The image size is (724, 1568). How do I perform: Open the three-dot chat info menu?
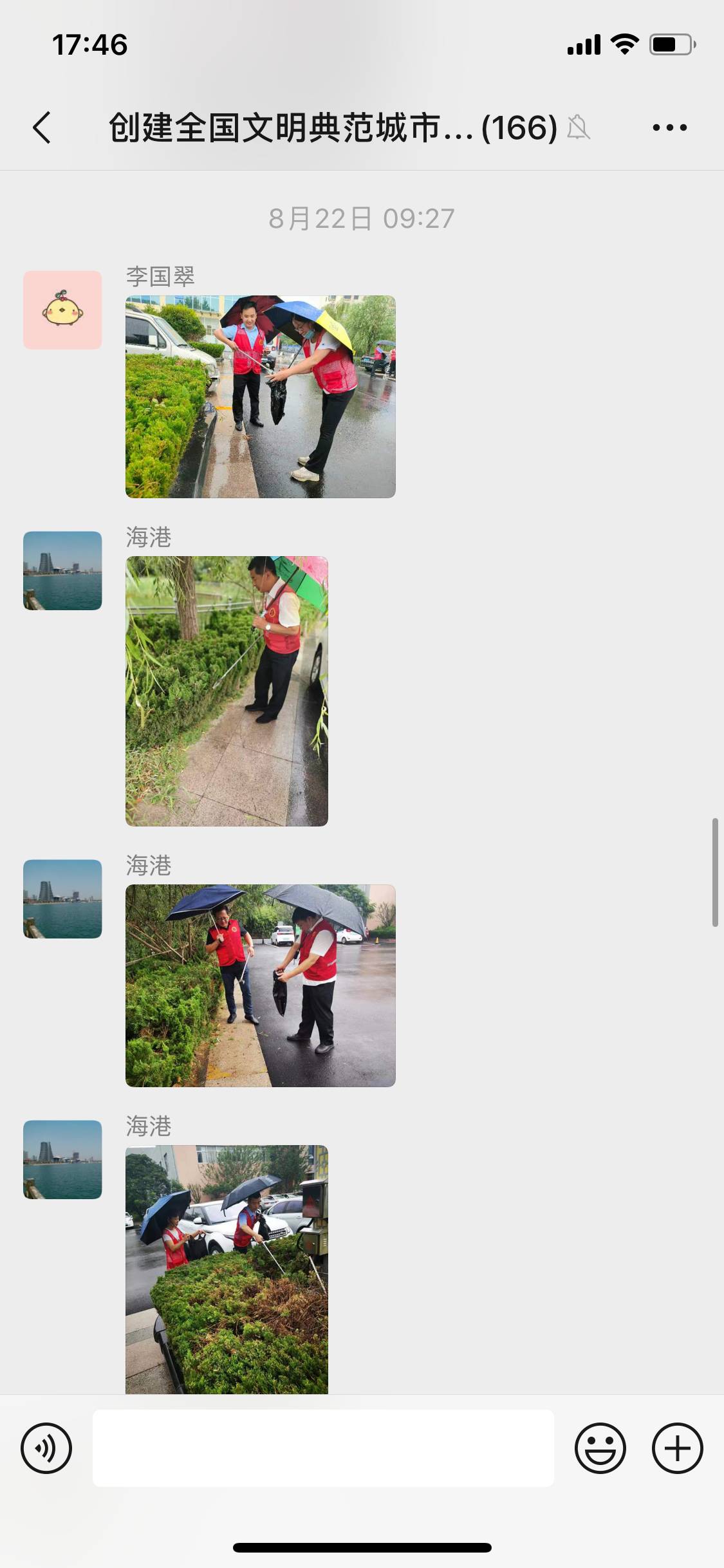(x=669, y=127)
